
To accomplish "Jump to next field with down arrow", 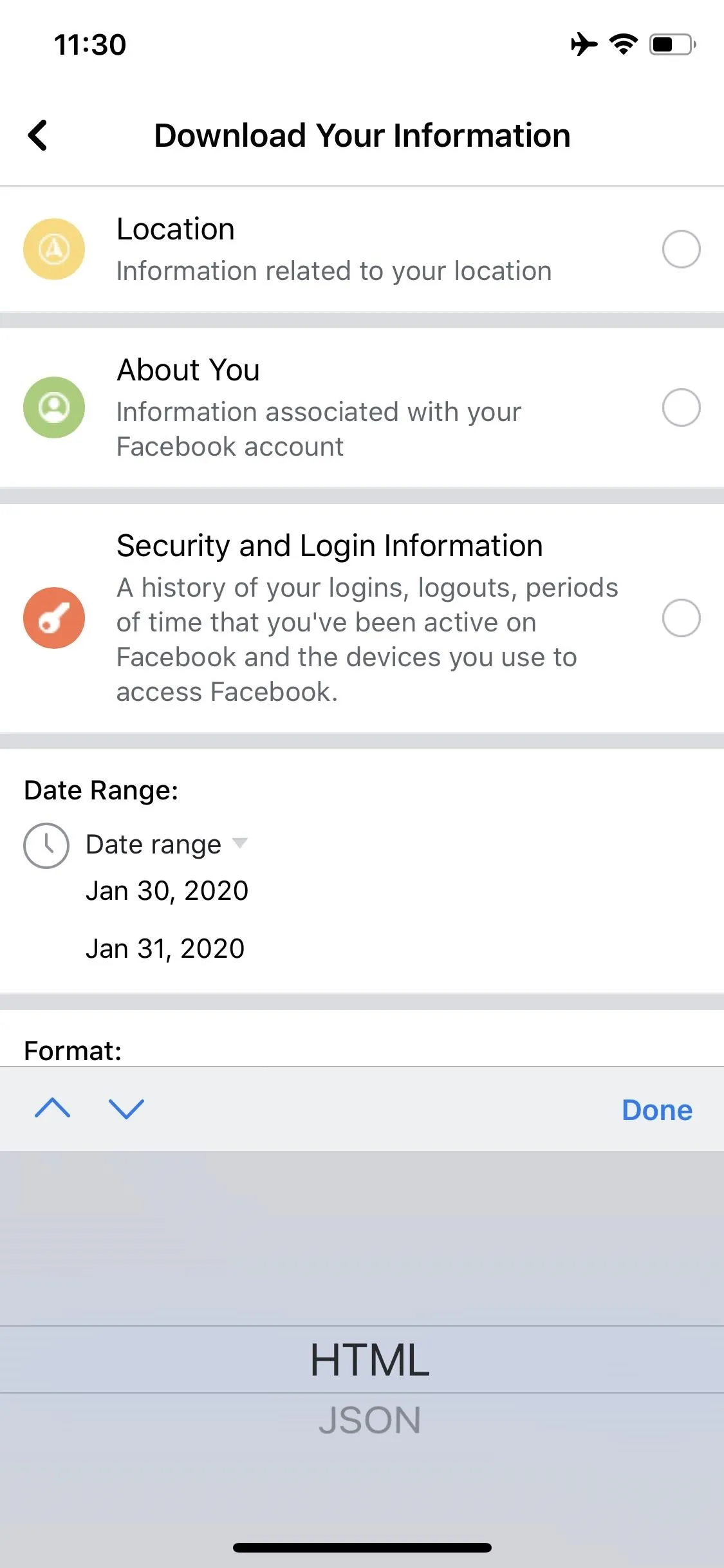I will tap(127, 1108).
